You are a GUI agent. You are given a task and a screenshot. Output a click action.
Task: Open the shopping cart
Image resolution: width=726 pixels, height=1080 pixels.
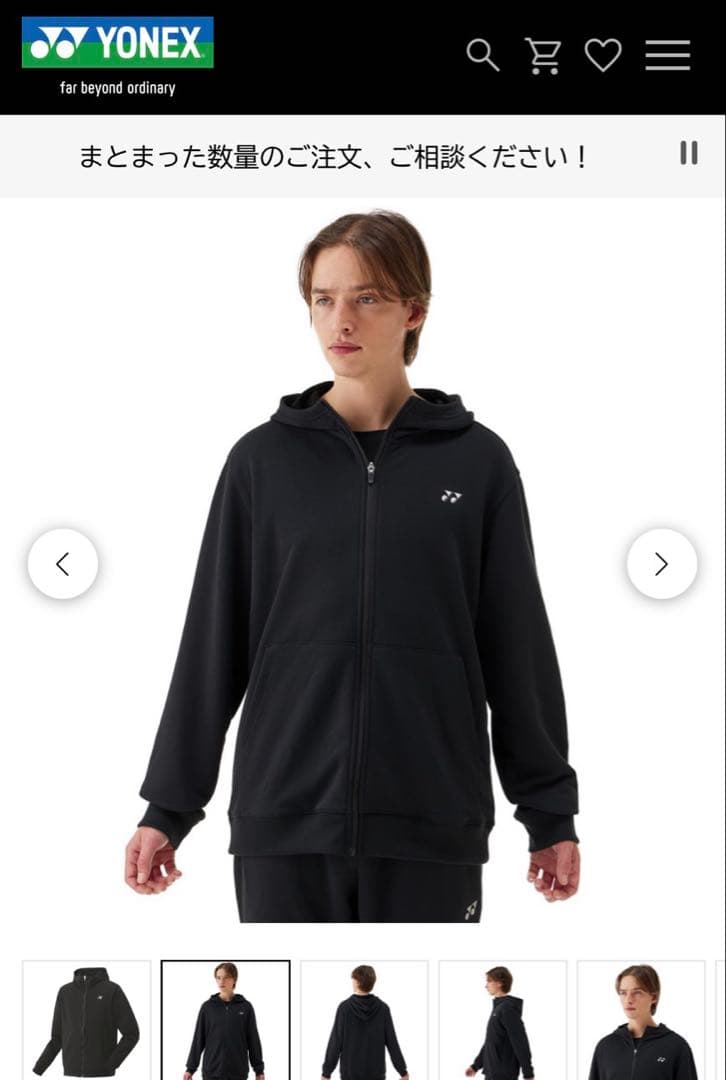pyautogui.click(x=543, y=56)
